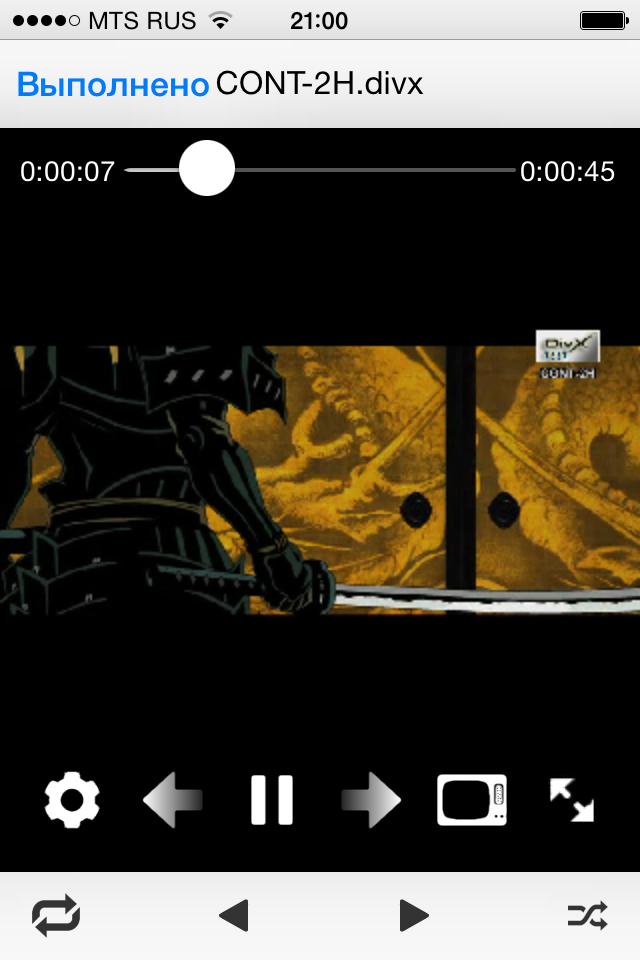Toggle the repeat mode

coord(56,915)
